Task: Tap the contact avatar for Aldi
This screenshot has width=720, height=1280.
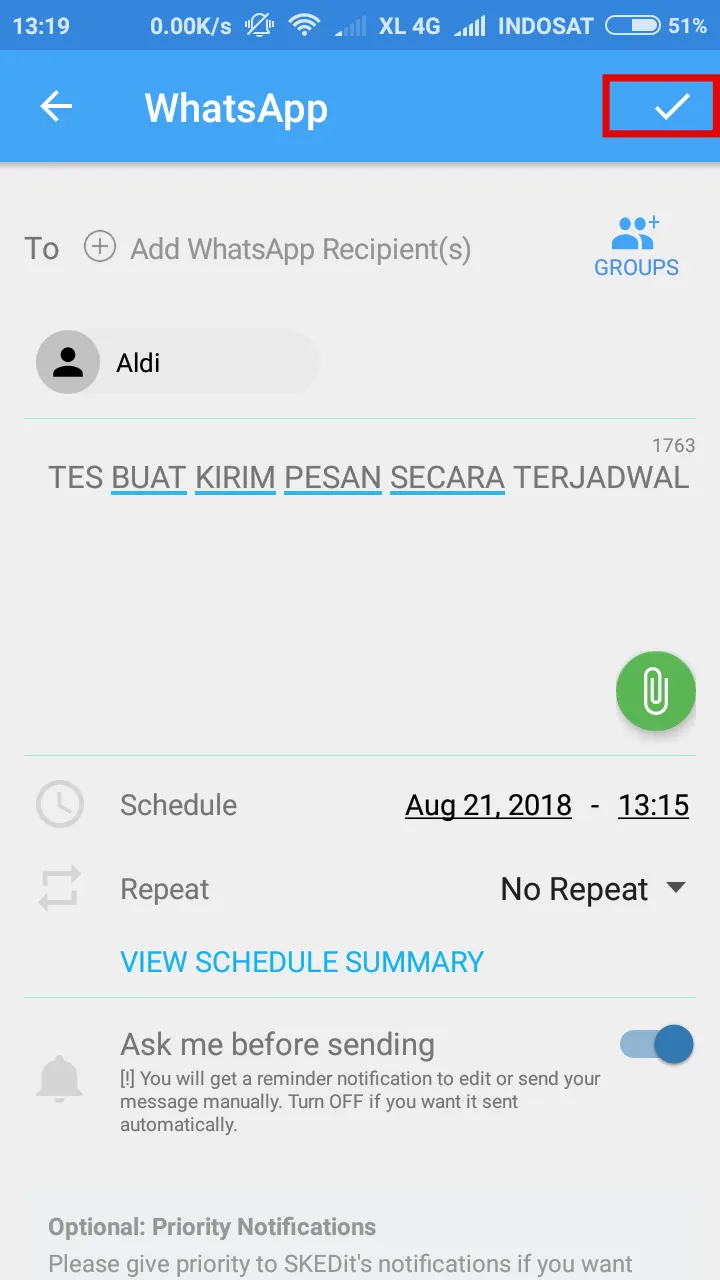Action: coord(67,362)
